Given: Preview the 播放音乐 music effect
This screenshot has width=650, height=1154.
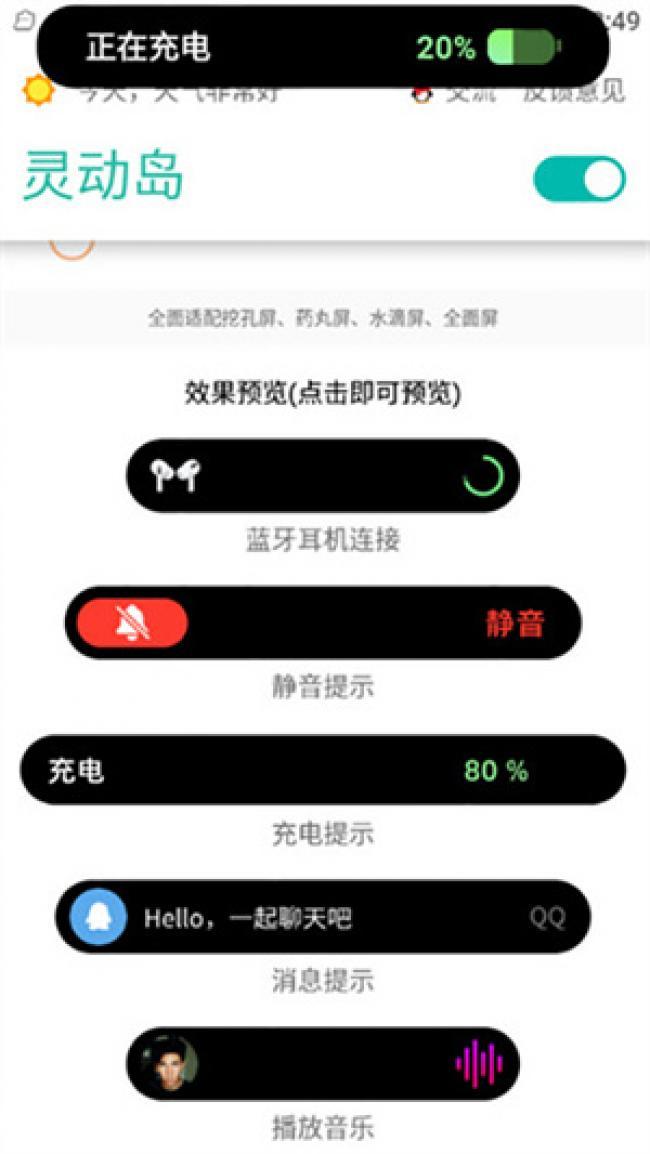Looking at the screenshot, I should tap(322, 1063).
